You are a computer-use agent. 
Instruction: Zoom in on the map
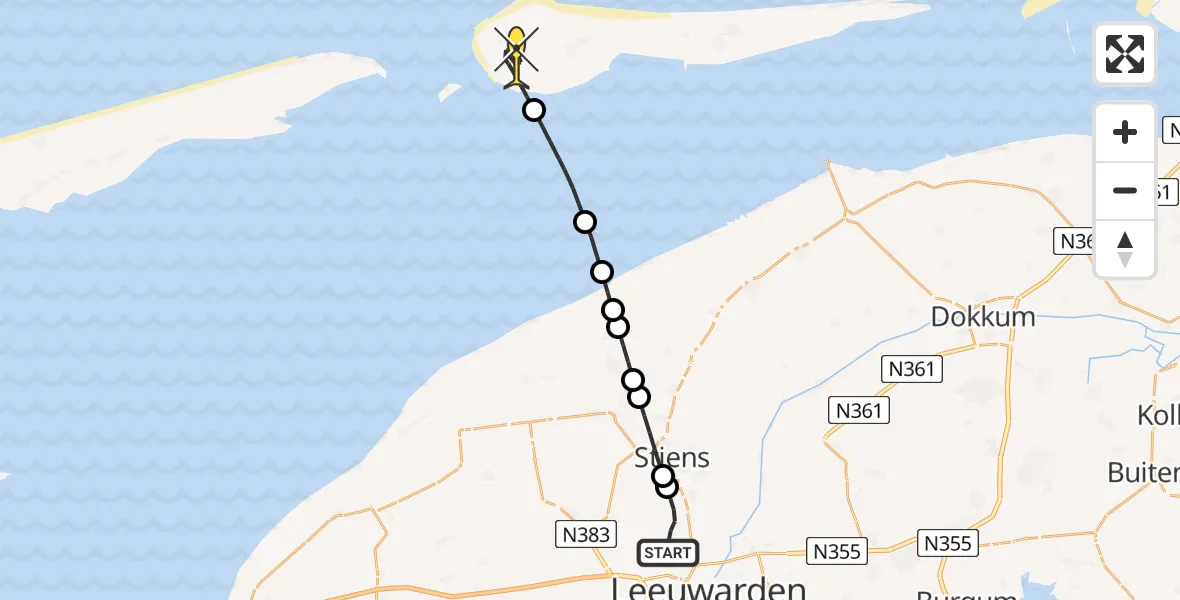(x=1125, y=132)
